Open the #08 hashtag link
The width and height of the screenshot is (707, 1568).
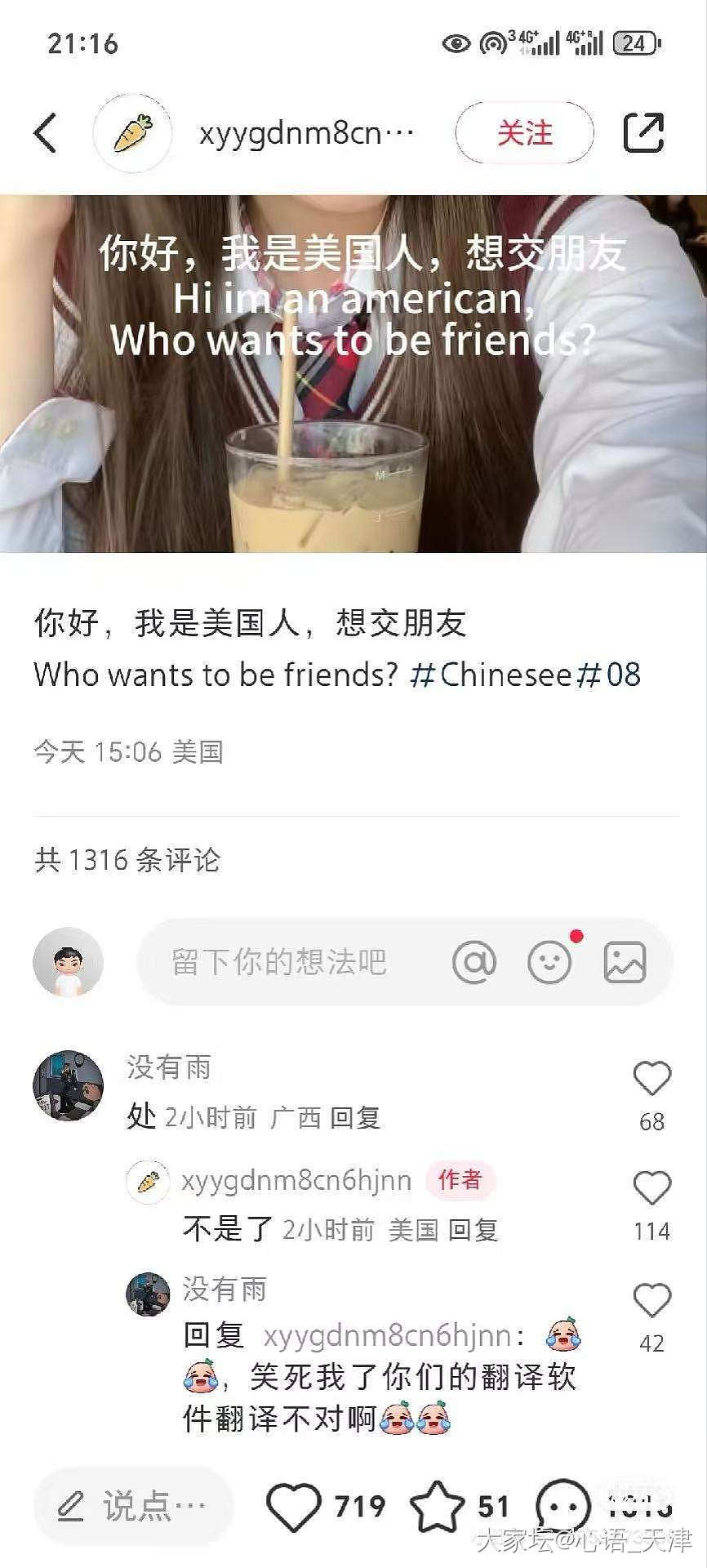pyautogui.click(x=609, y=675)
